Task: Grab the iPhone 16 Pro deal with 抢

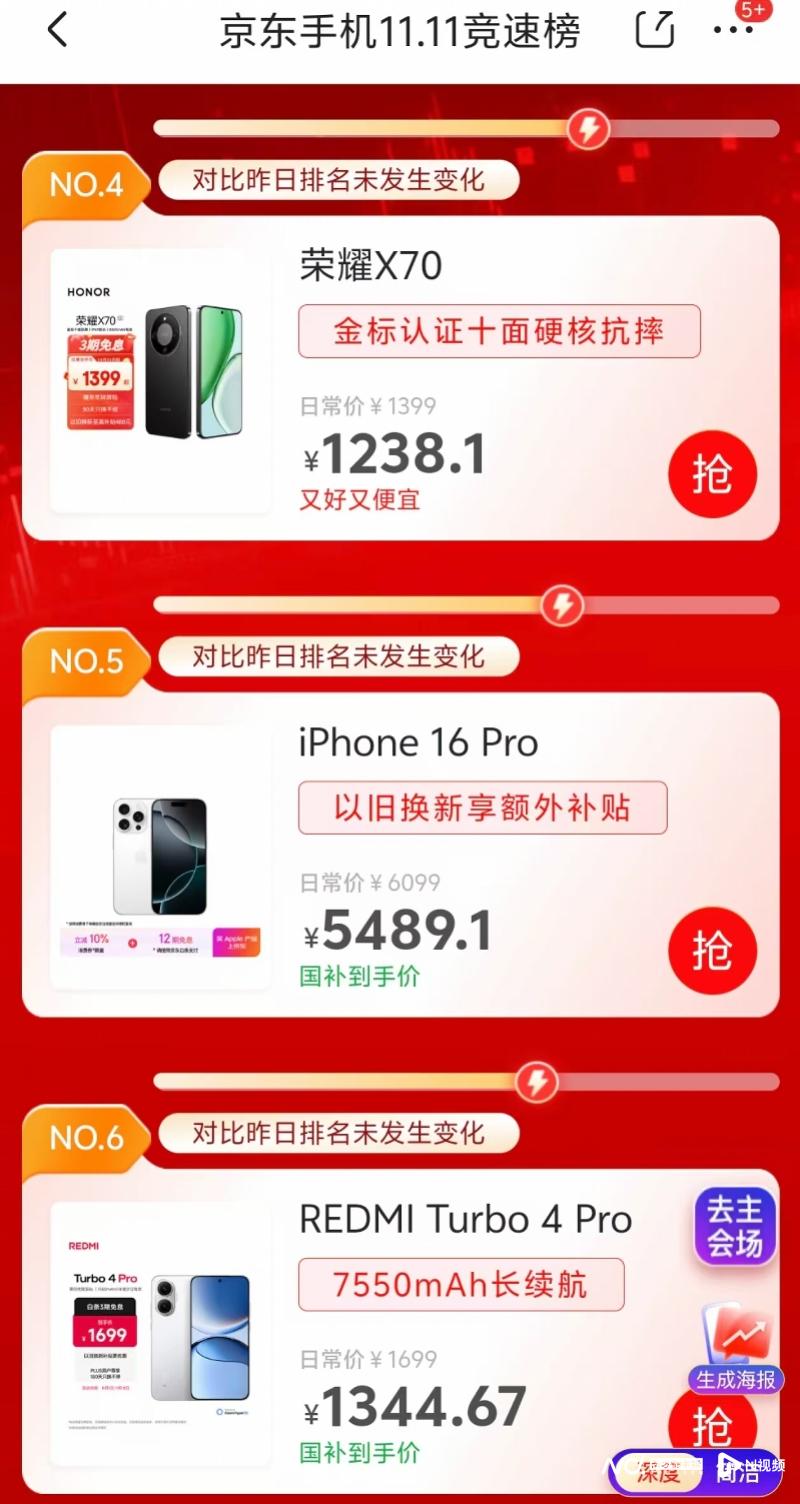Action: [x=712, y=951]
